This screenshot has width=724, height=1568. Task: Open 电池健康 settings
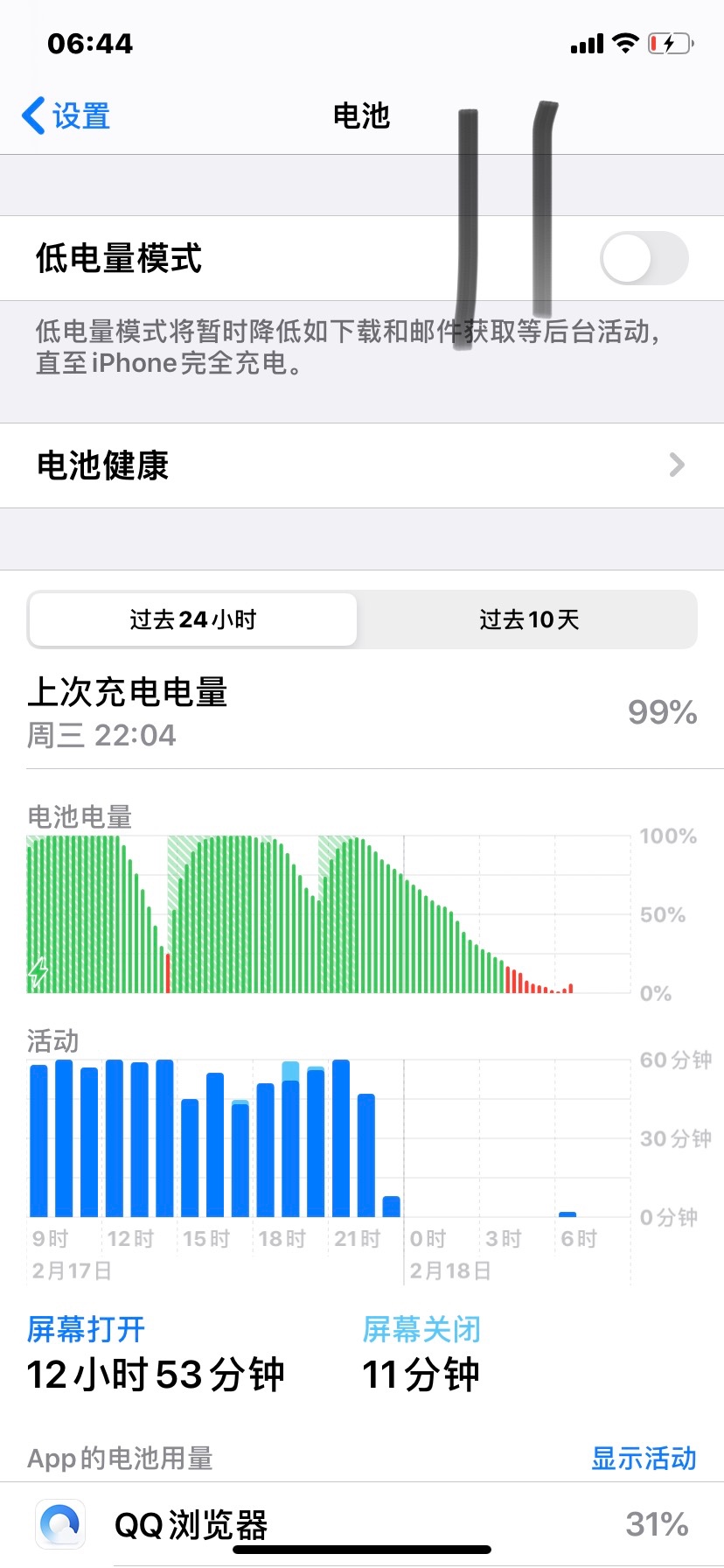[x=362, y=465]
